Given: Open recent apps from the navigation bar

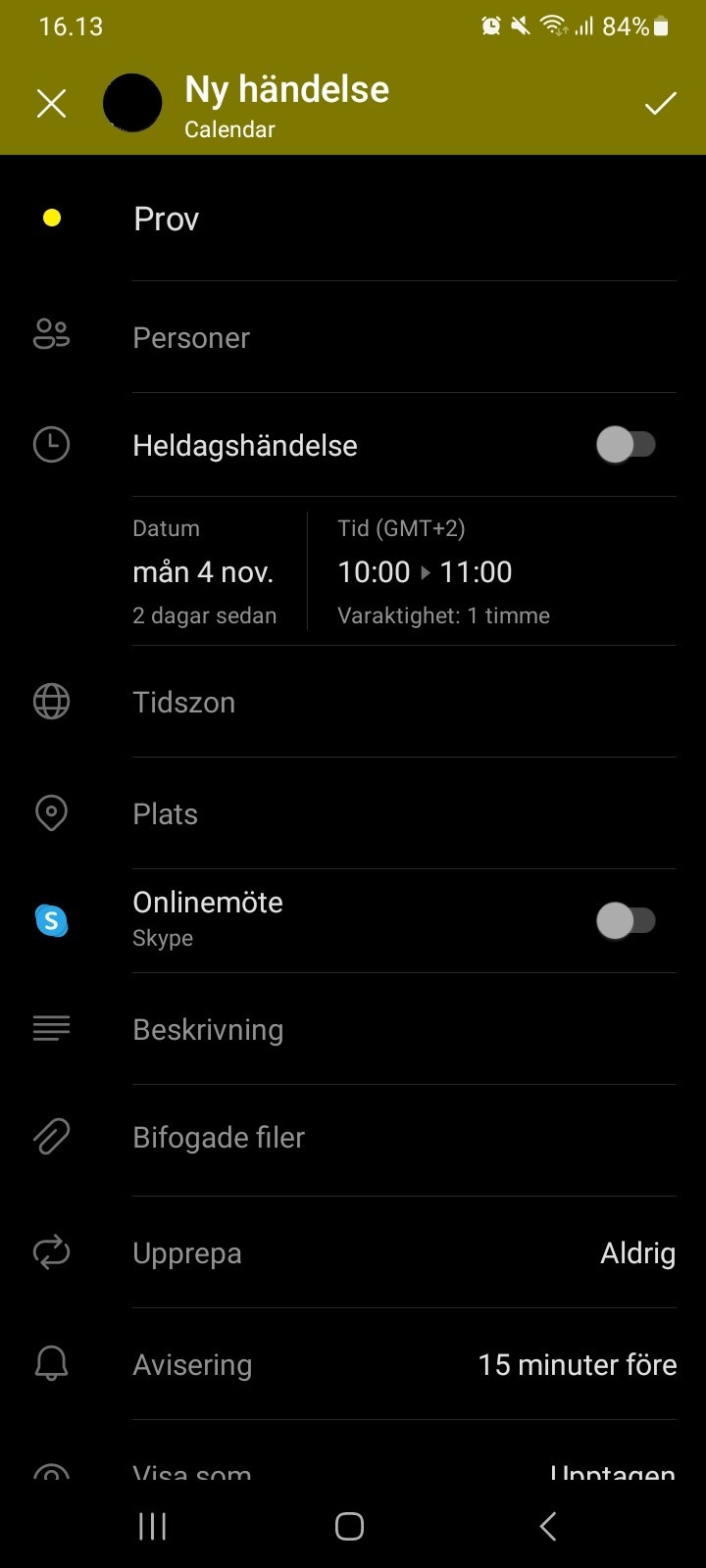Looking at the screenshot, I should tap(152, 1526).
